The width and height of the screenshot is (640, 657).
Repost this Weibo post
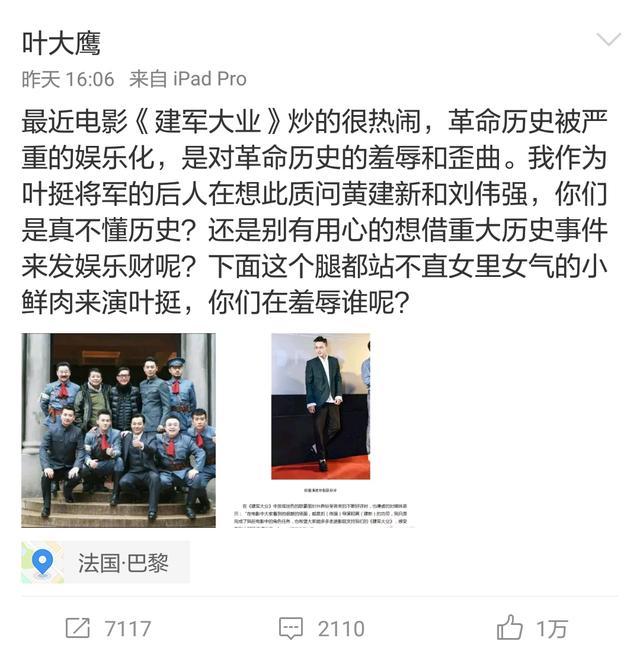[x=108, y=628]
